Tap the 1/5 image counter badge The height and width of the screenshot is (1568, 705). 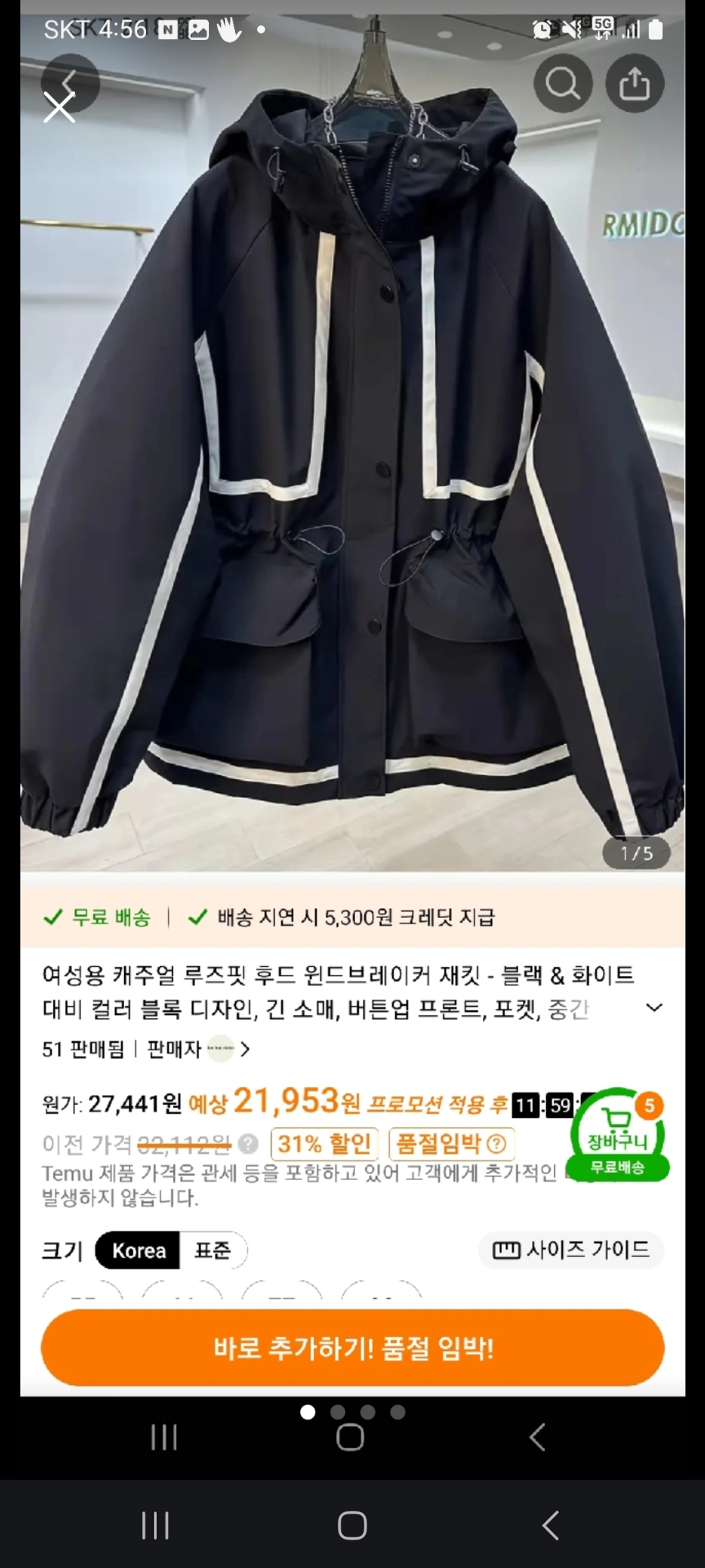tap(636, 852)
